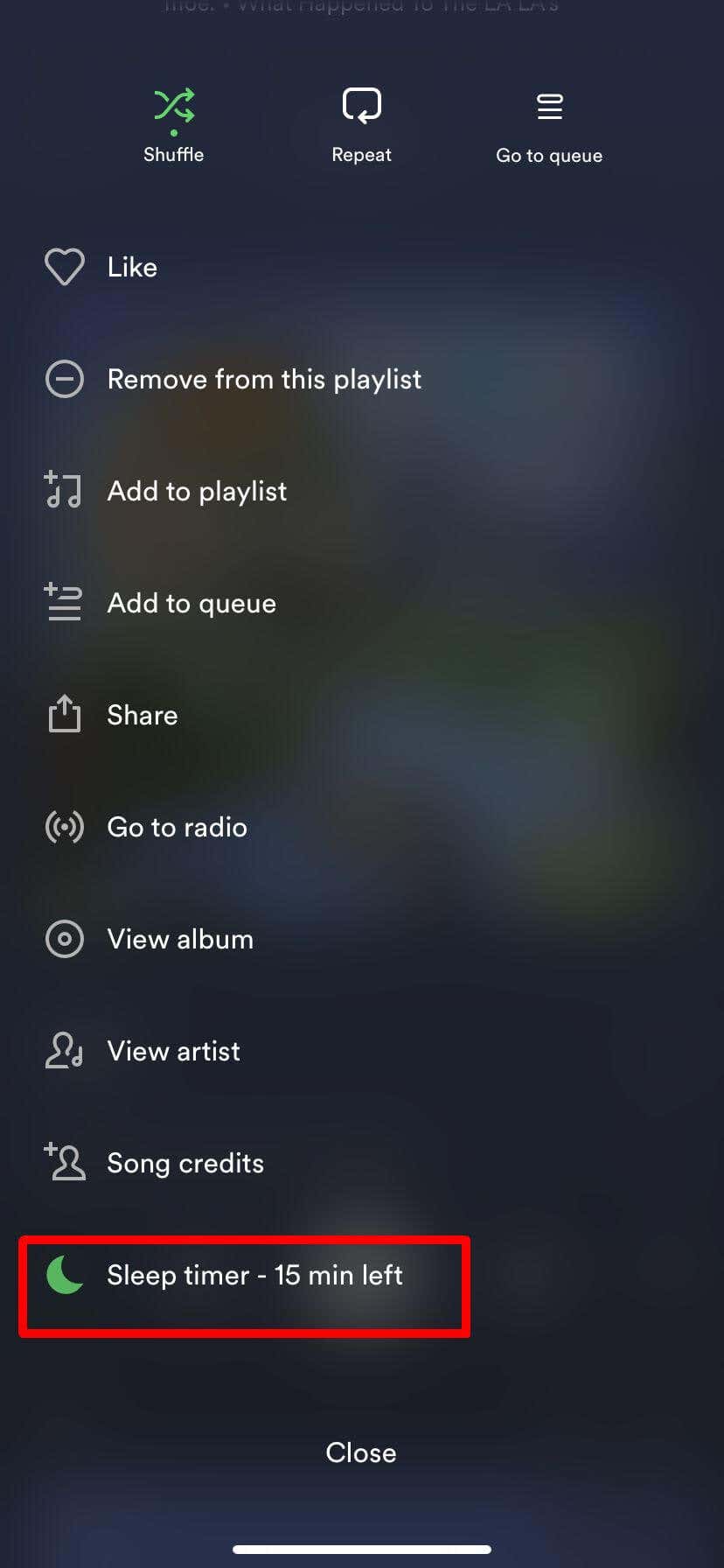Tap the Repeat control
The width and height of the screenshot is (724, 1568).
click(362, 126)
